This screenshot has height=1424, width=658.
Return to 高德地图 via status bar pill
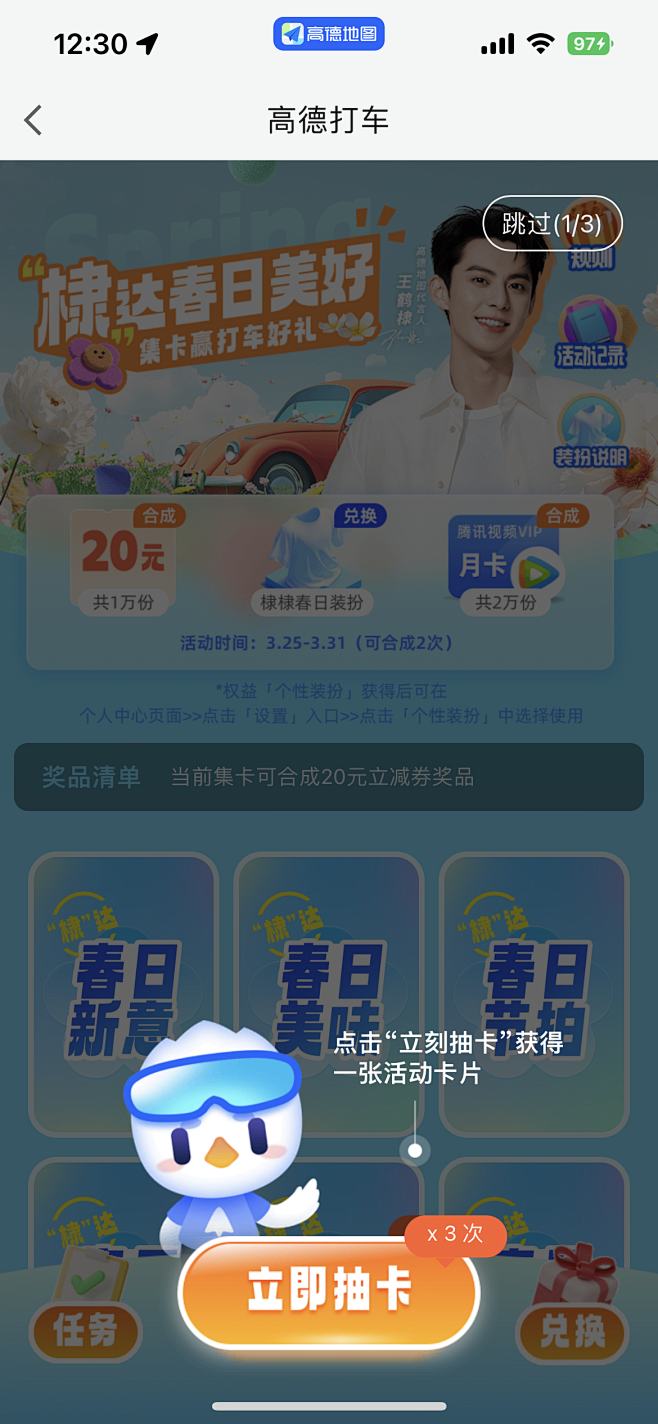pyautogui.click(x=329, y=34)
